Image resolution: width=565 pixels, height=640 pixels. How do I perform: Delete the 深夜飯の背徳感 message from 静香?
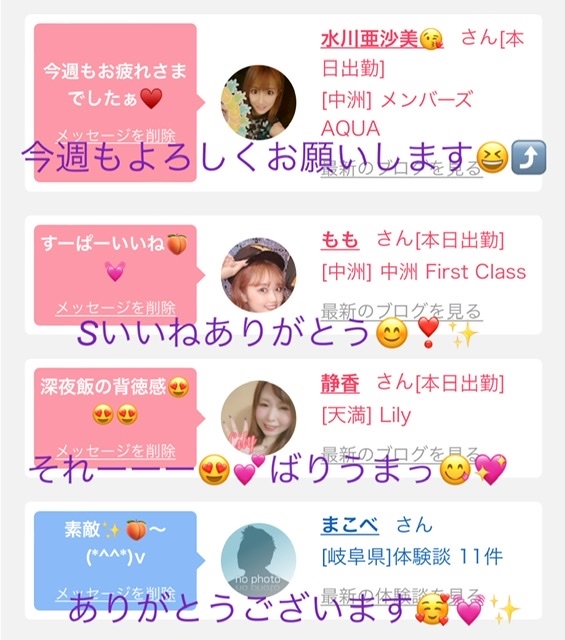pyautogui.click(x=116, y=451)
